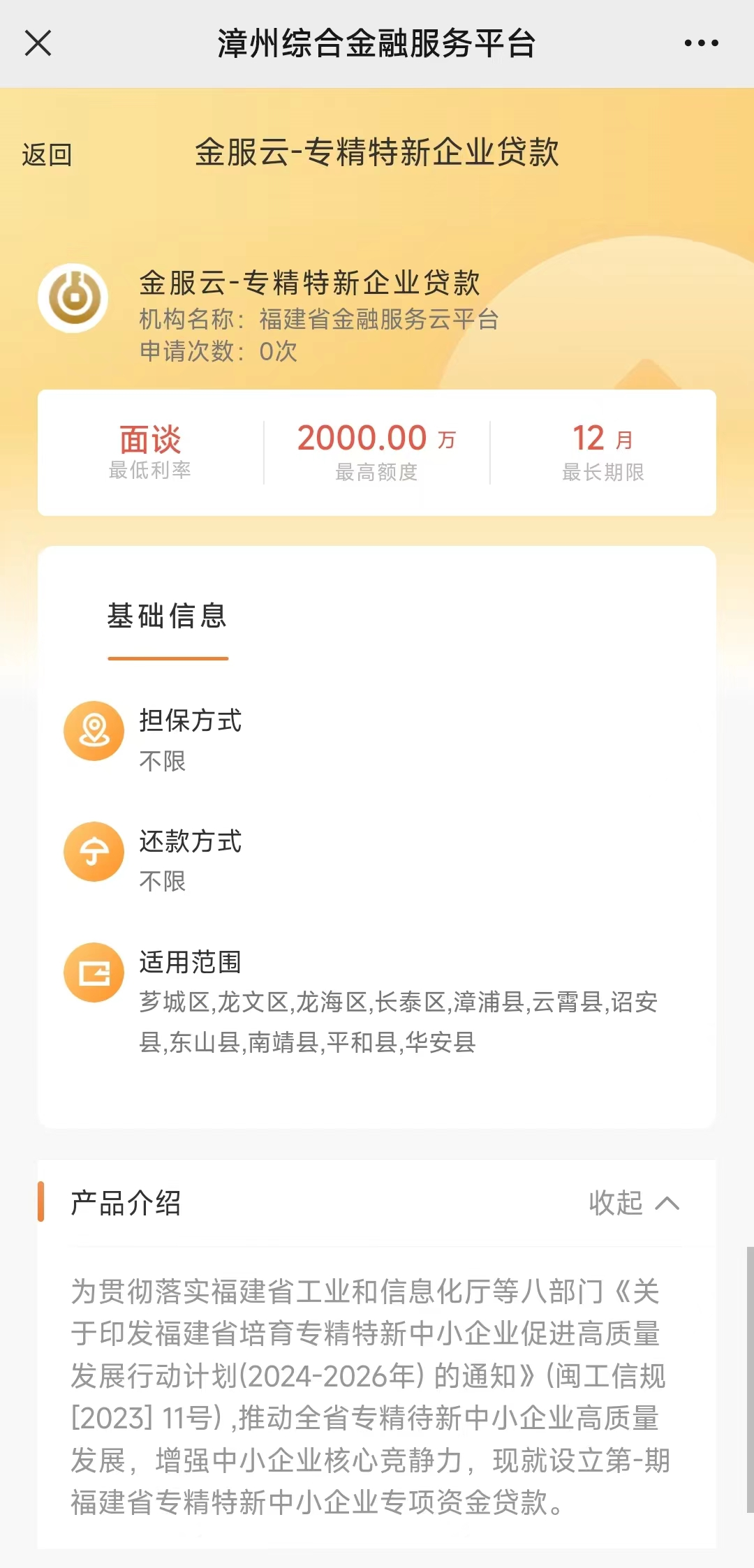Open the three-dot overflow menu
Viewport: 754px width, 1568px height.
click(x=701, y=43)
